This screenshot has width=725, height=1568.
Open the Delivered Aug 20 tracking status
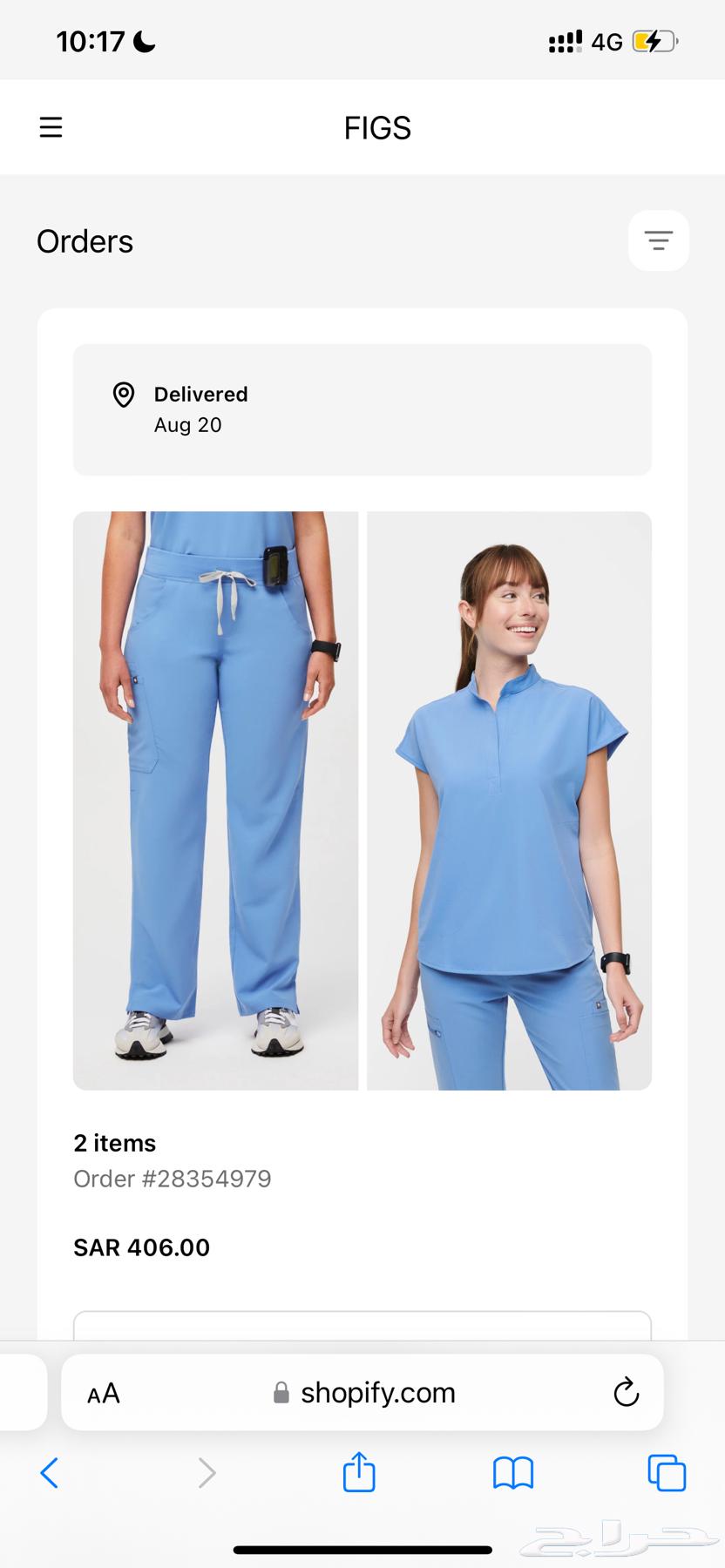[x=362, y=409]
